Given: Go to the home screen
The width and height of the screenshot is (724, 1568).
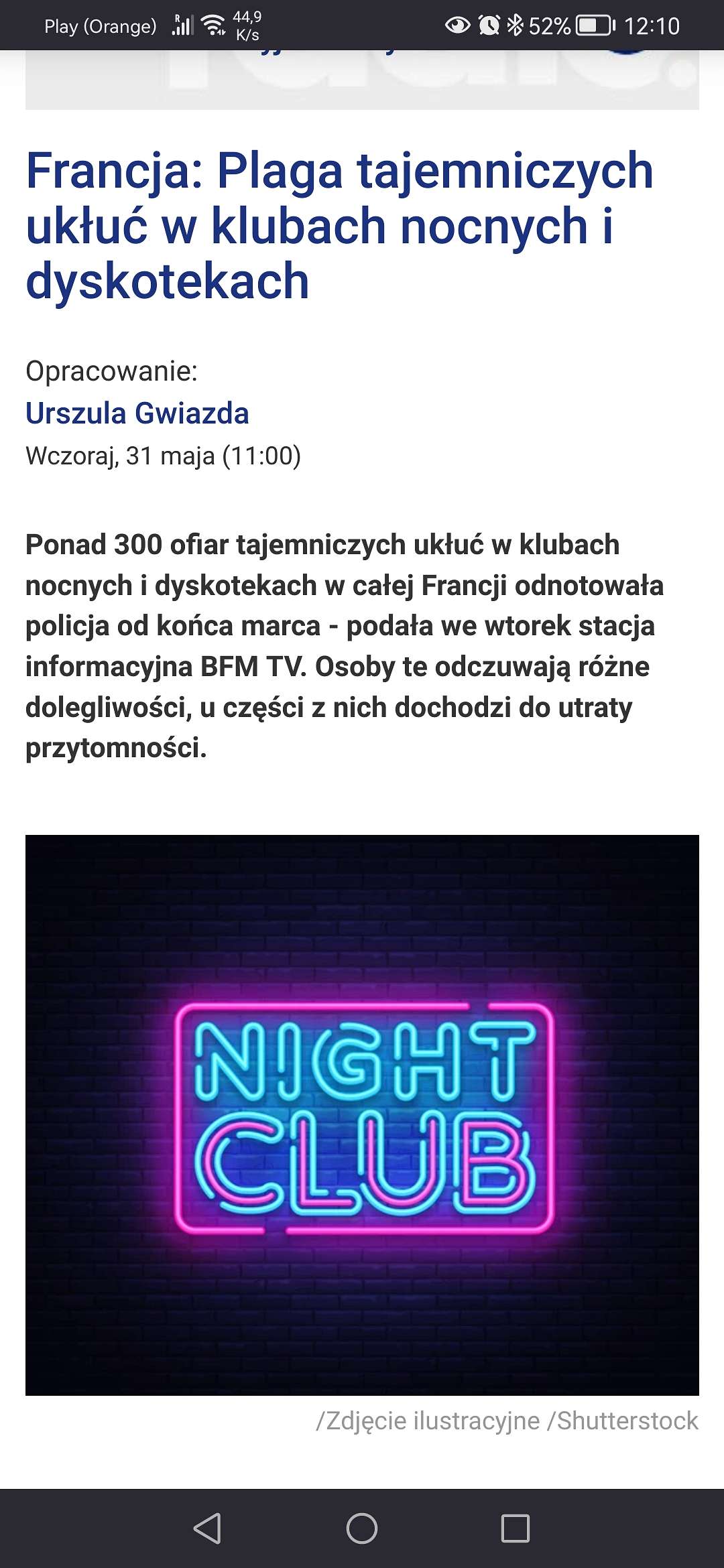Looking at the screenshot, I should tap(362, 1528).
